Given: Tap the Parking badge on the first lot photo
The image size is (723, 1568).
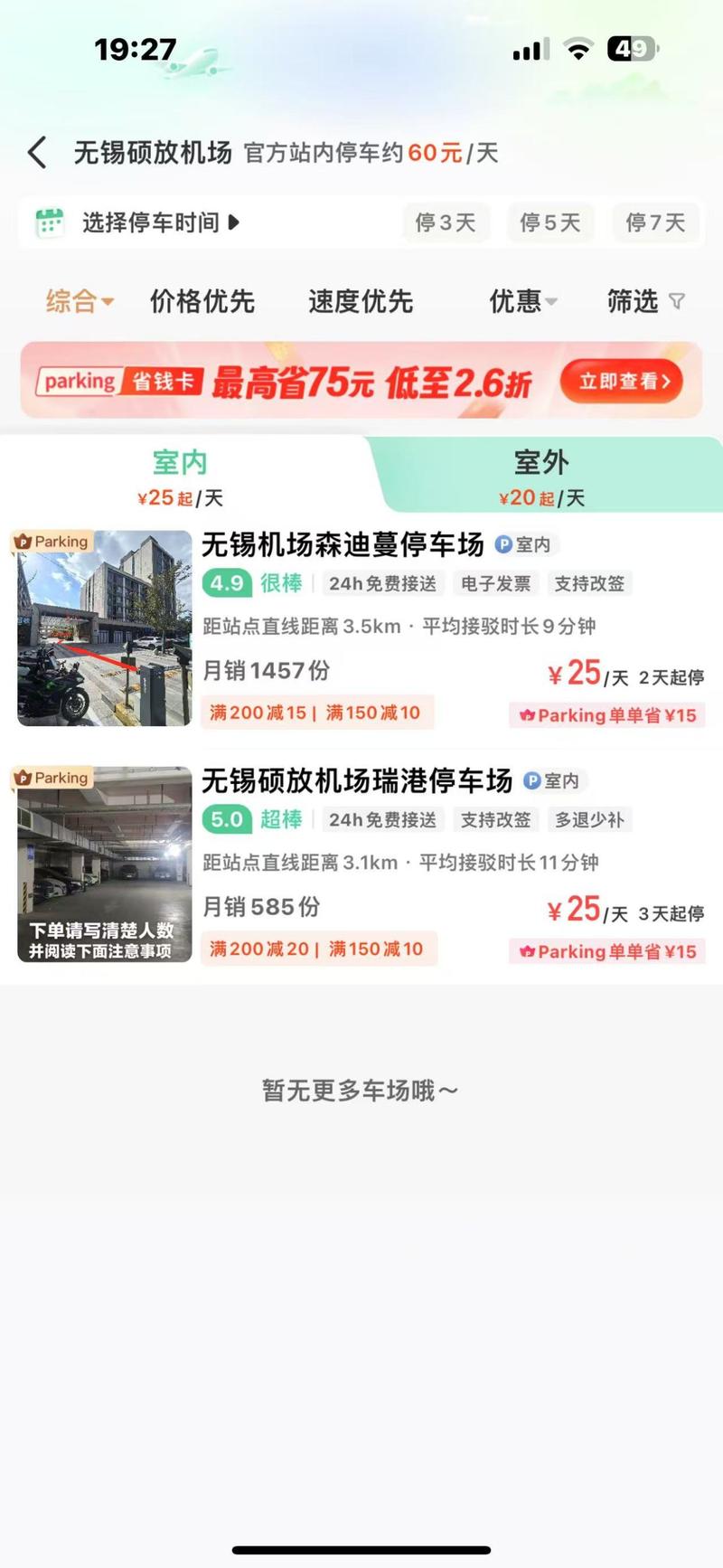Looking at the screenshot, I should click(52, 541).
